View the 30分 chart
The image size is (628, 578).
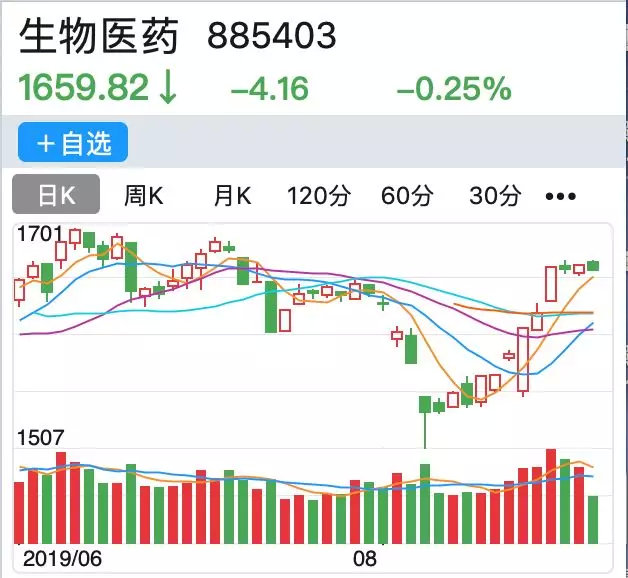click(x=494, y=195)
